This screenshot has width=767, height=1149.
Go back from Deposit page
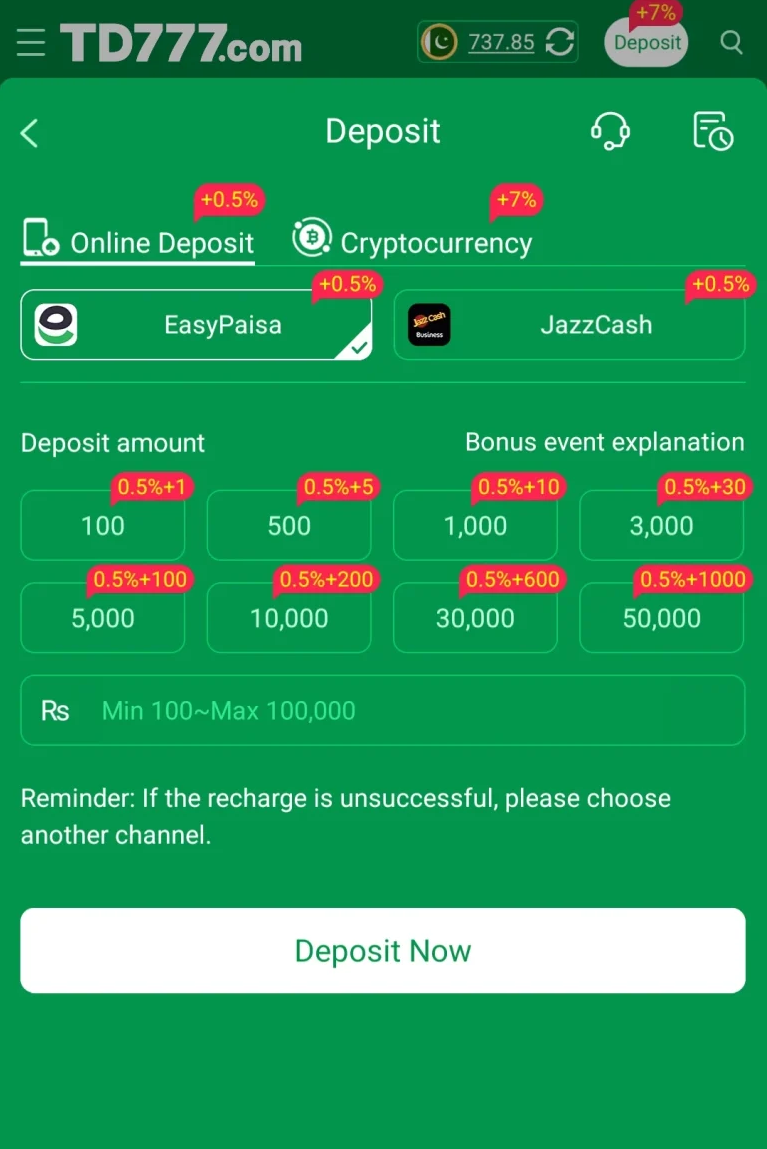click(x=30, y=133)
